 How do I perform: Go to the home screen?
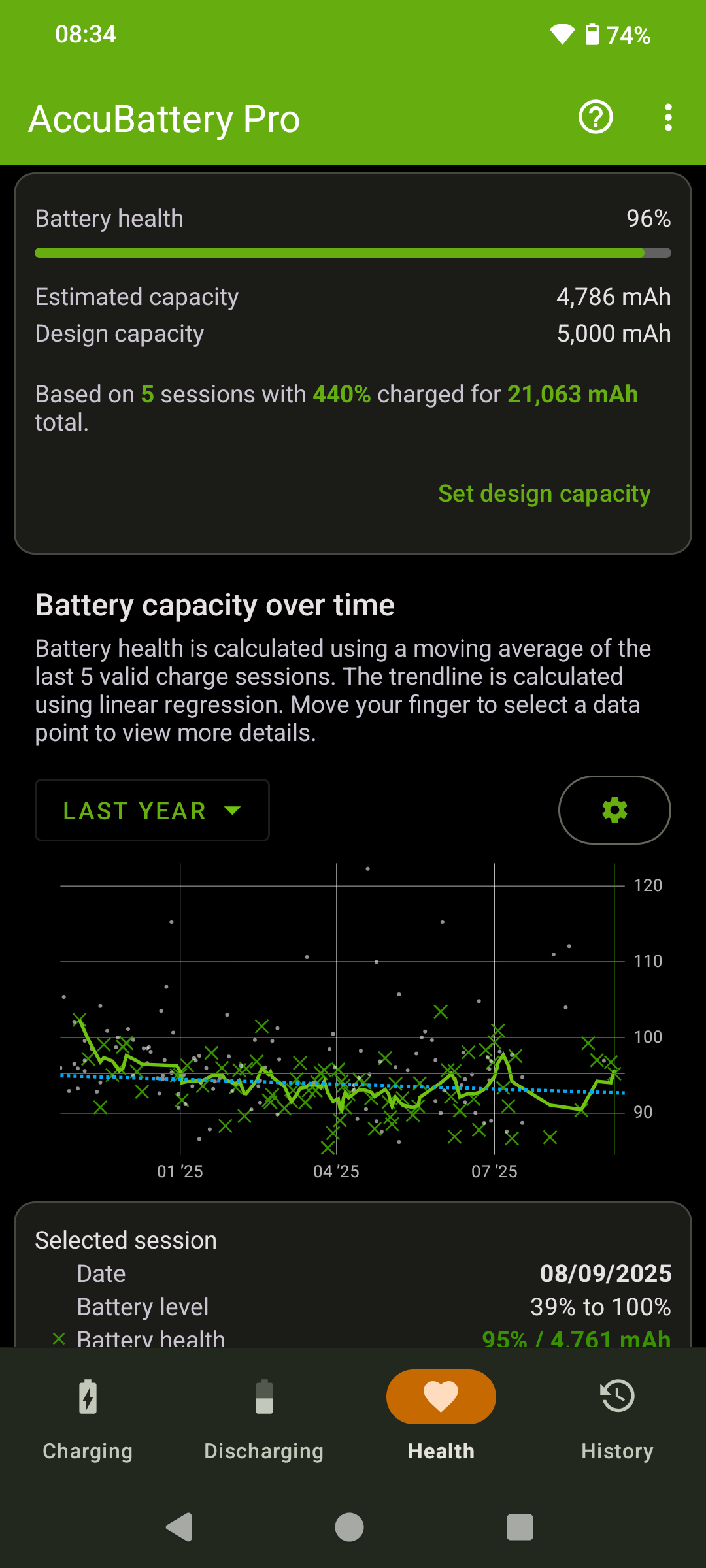tap(350, 1527)
